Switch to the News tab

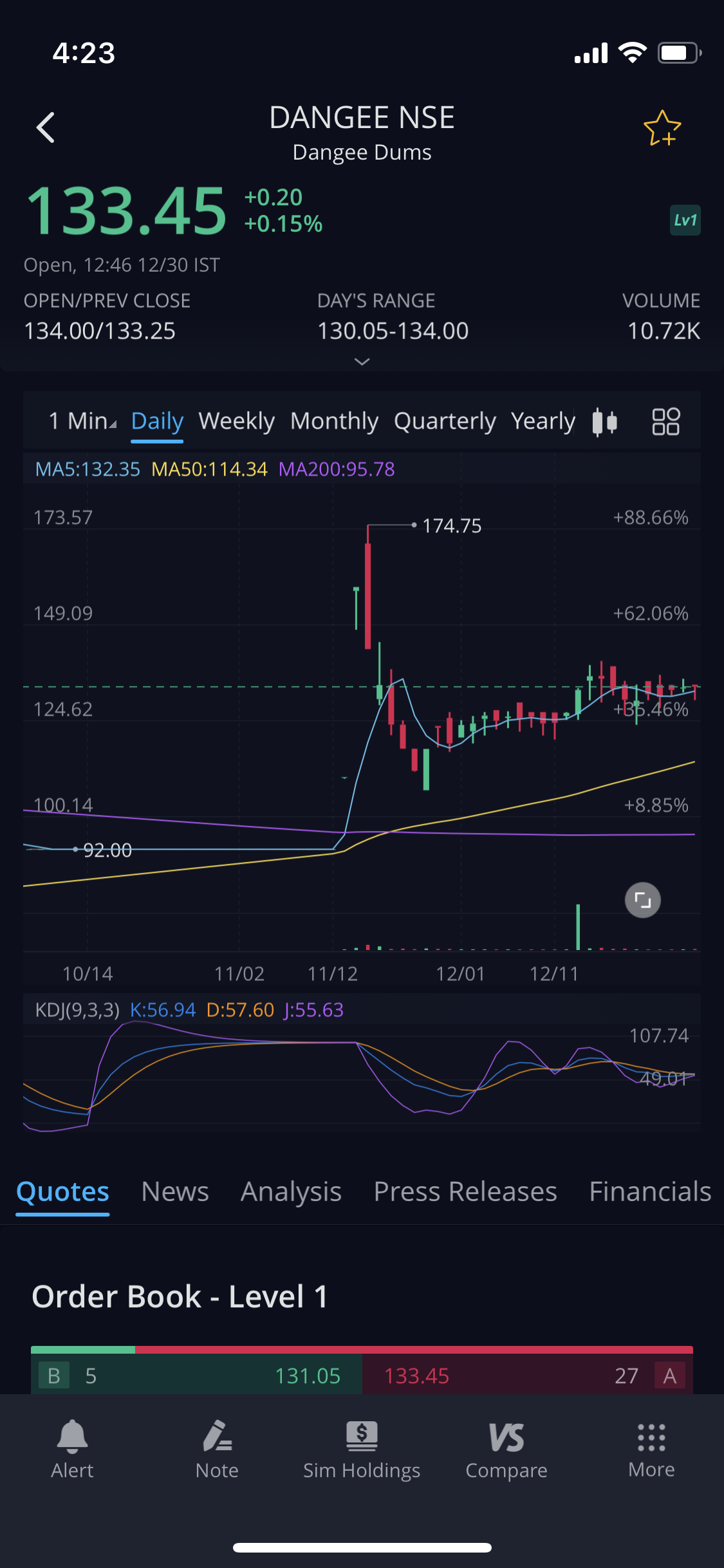pos(175,1191)
